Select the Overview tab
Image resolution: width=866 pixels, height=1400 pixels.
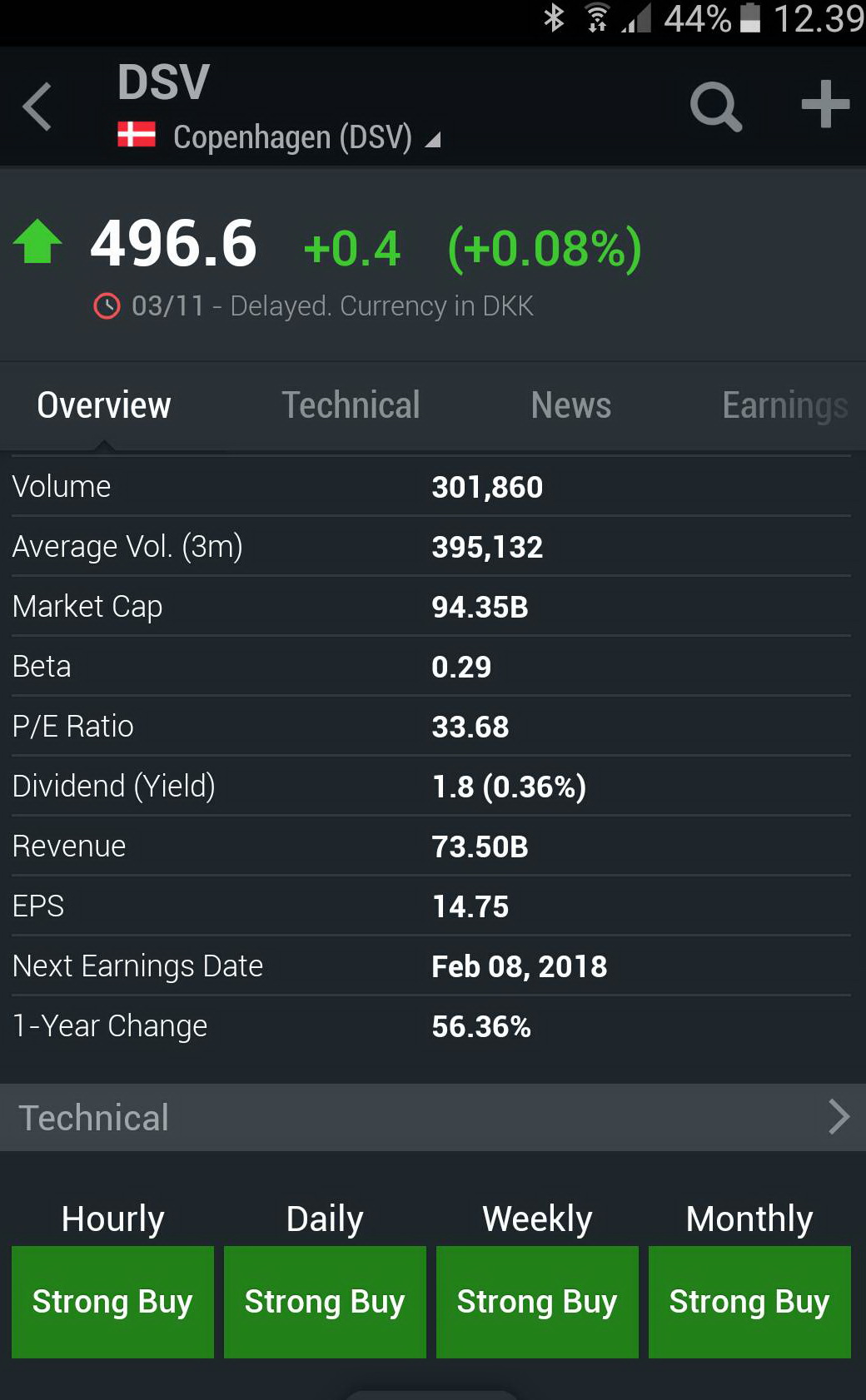[x=104, y=405]
